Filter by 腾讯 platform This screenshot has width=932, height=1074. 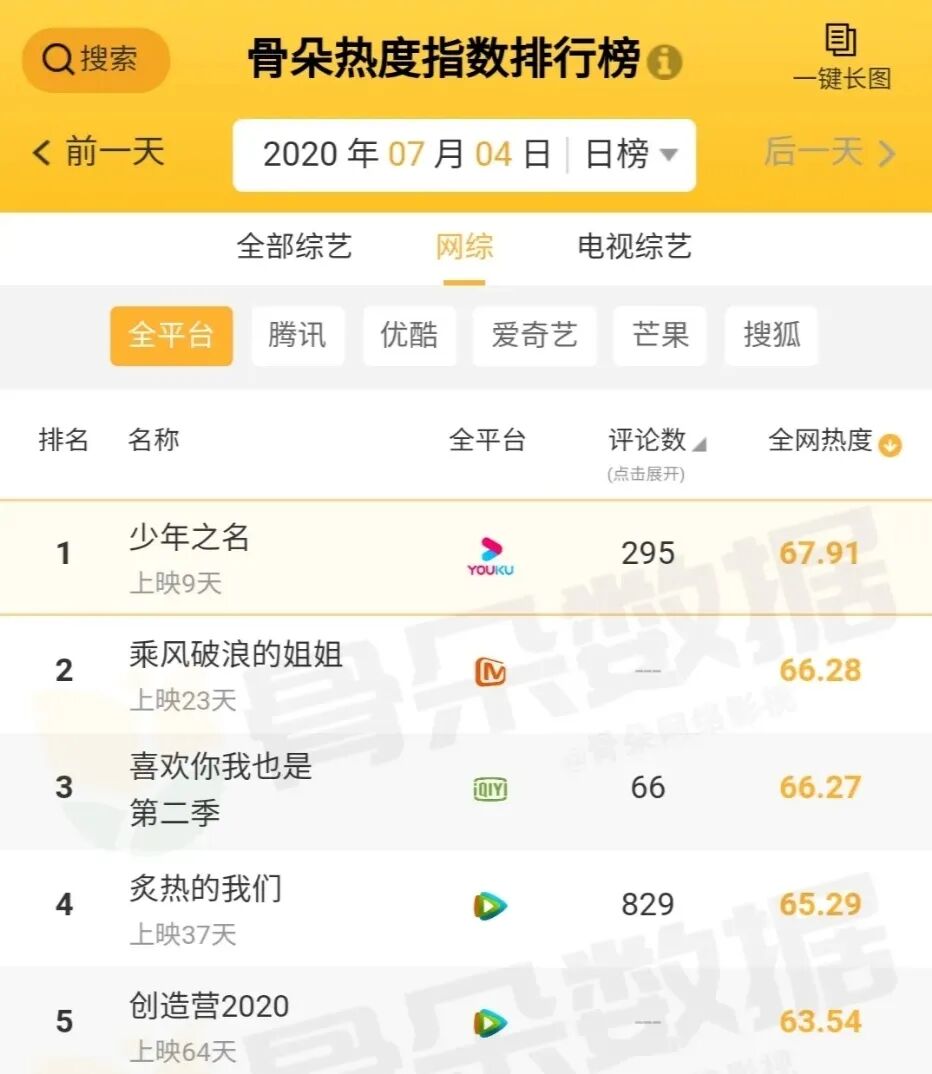tap(297, 336)
